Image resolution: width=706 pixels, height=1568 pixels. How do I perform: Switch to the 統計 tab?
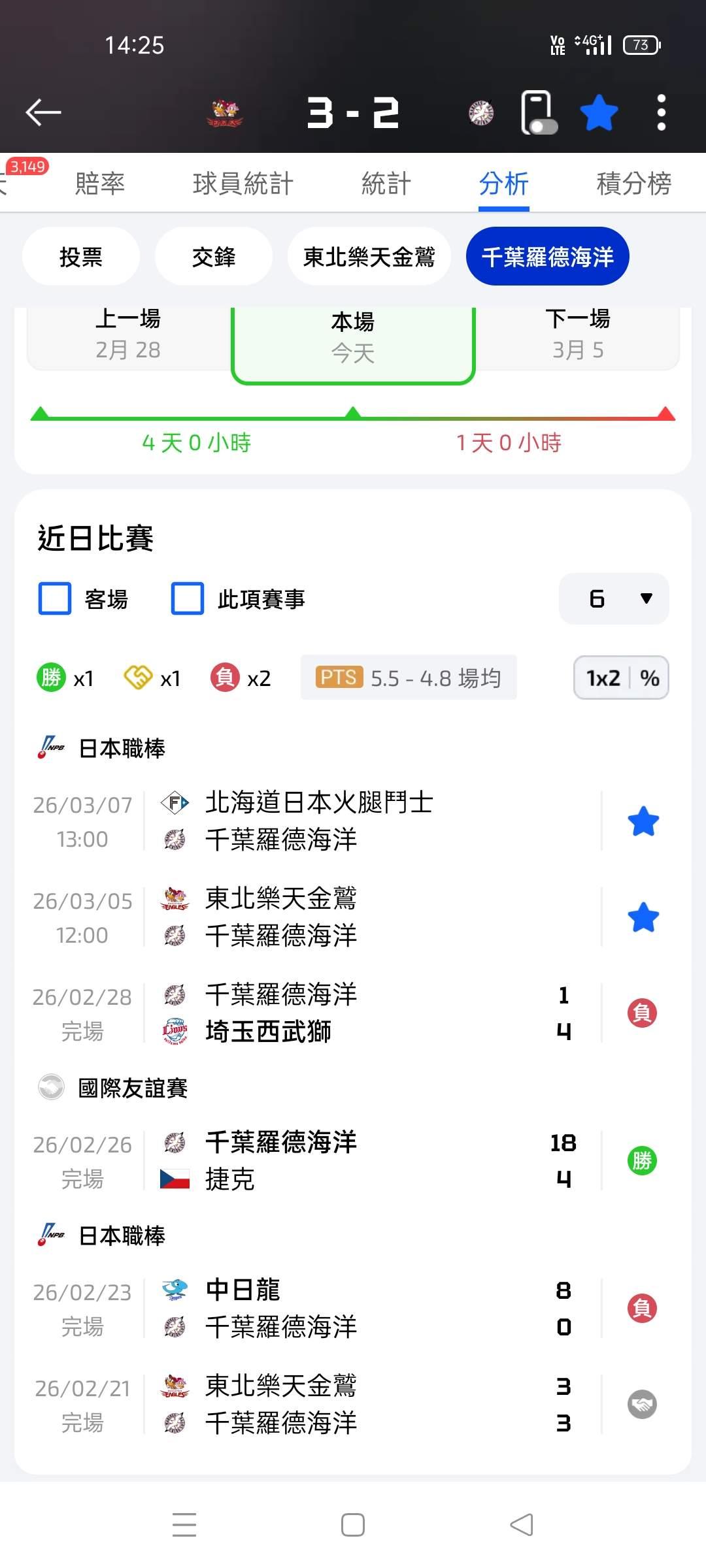click(x=386, y=184)
